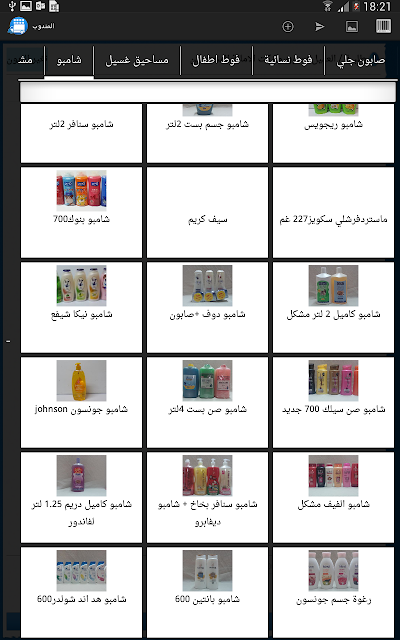Open the سيف كريم product tile

pos(207,212)
